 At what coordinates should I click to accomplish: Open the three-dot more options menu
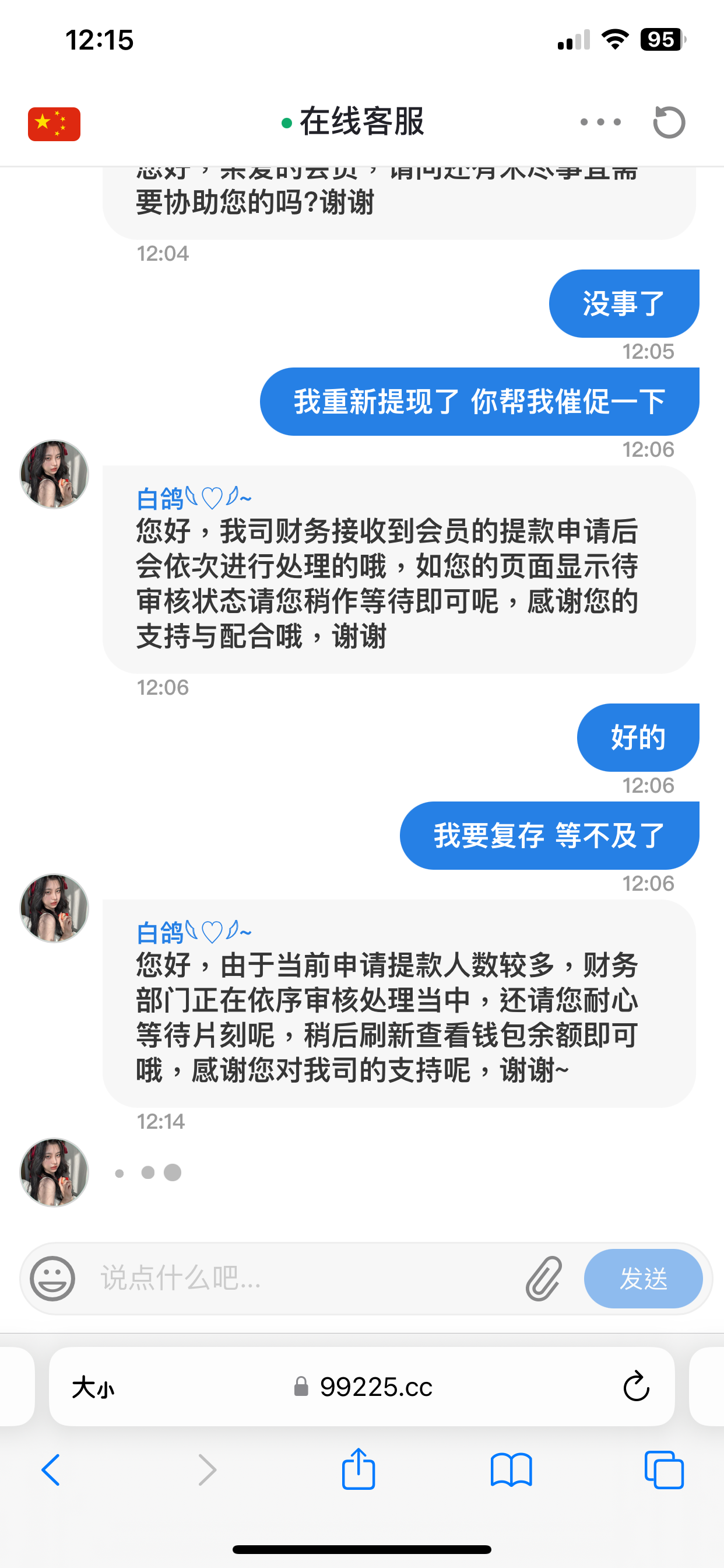point(600,123)
